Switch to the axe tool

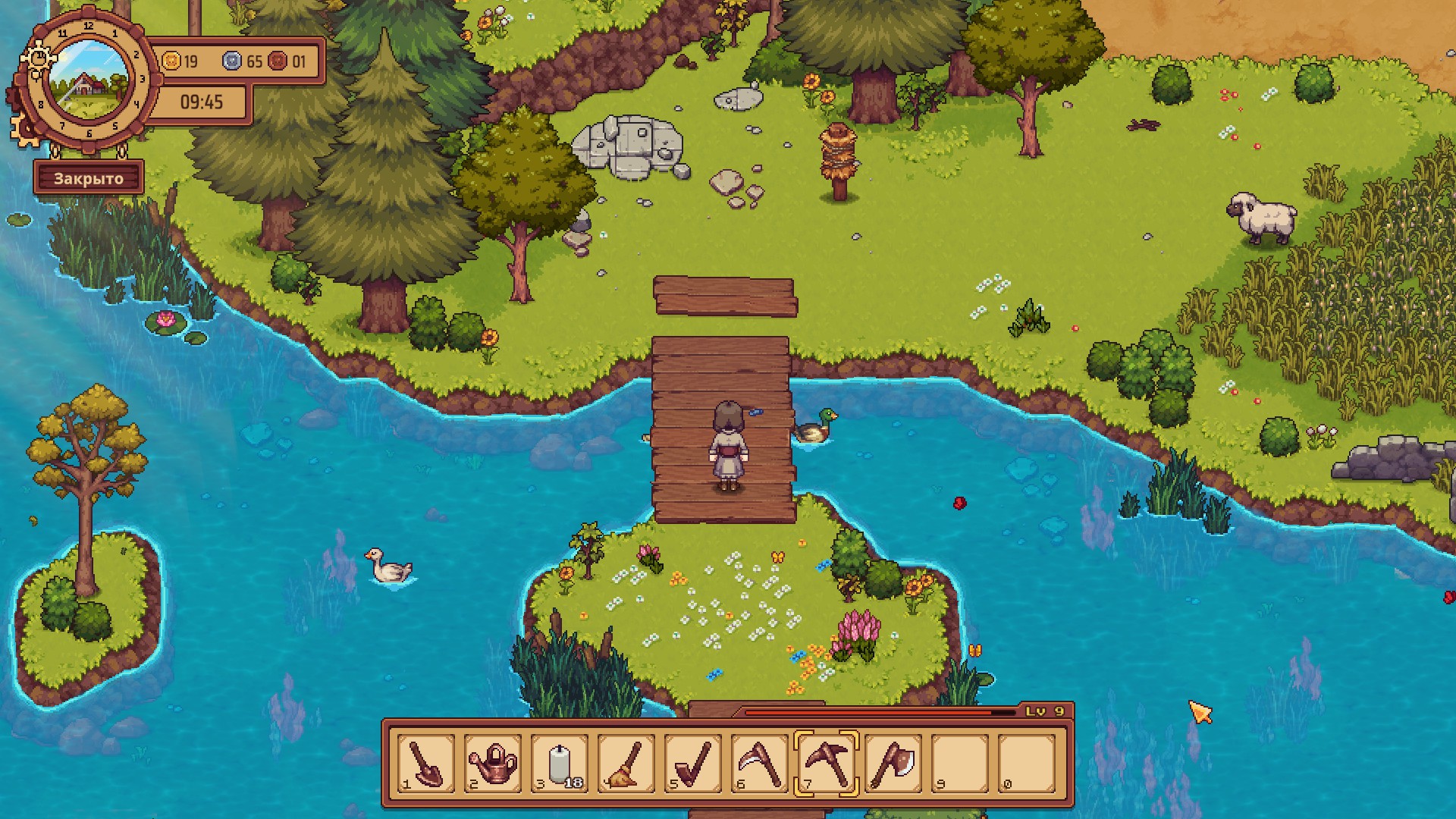coord(893,763)
